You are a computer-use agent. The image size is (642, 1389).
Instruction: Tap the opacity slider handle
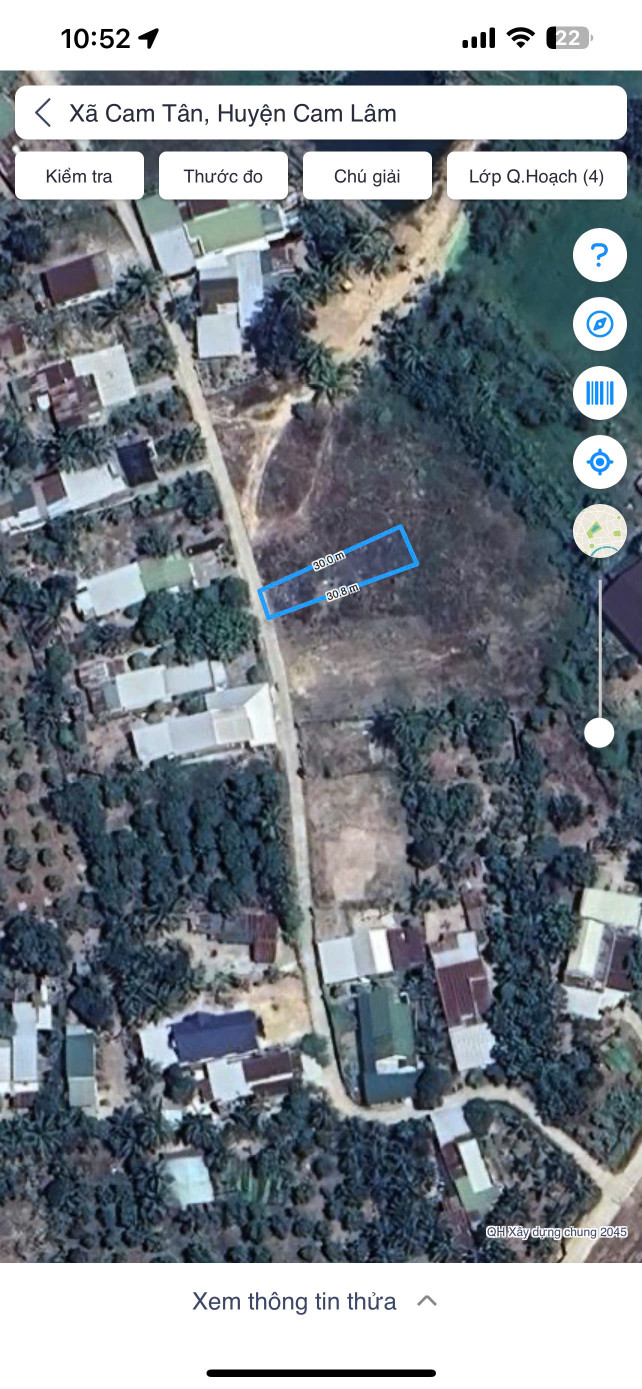(599, 733)
